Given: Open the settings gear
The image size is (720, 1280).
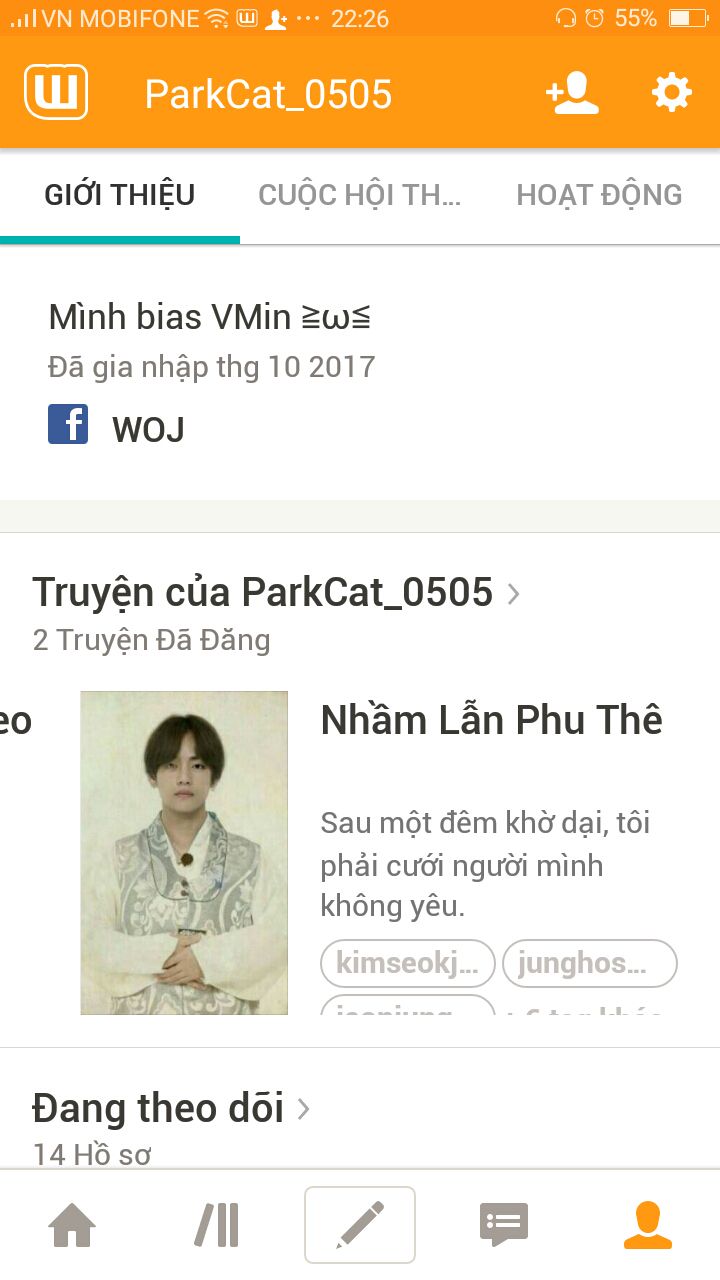Looking at the screenshot, I should [672, 93].
